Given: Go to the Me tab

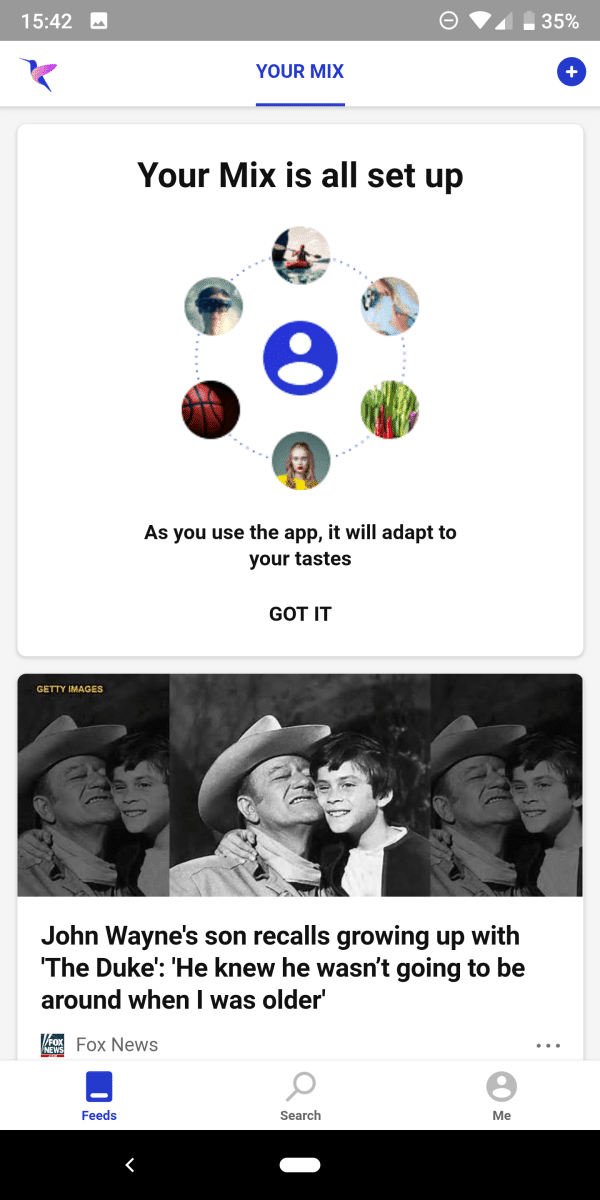Looking at the screenshot, I should pos(501,1096).
